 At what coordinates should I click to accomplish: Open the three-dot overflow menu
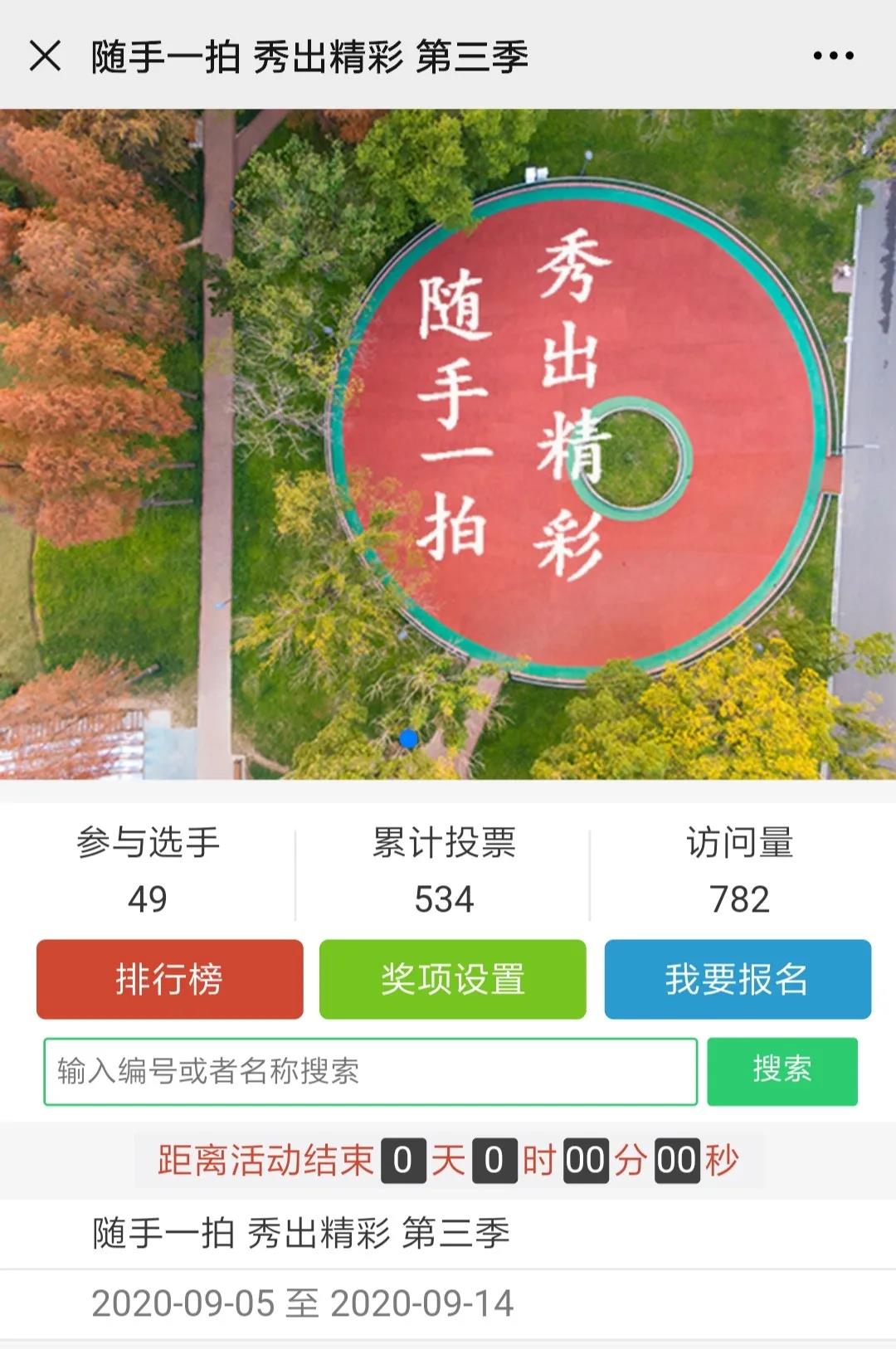pos(833,56)
